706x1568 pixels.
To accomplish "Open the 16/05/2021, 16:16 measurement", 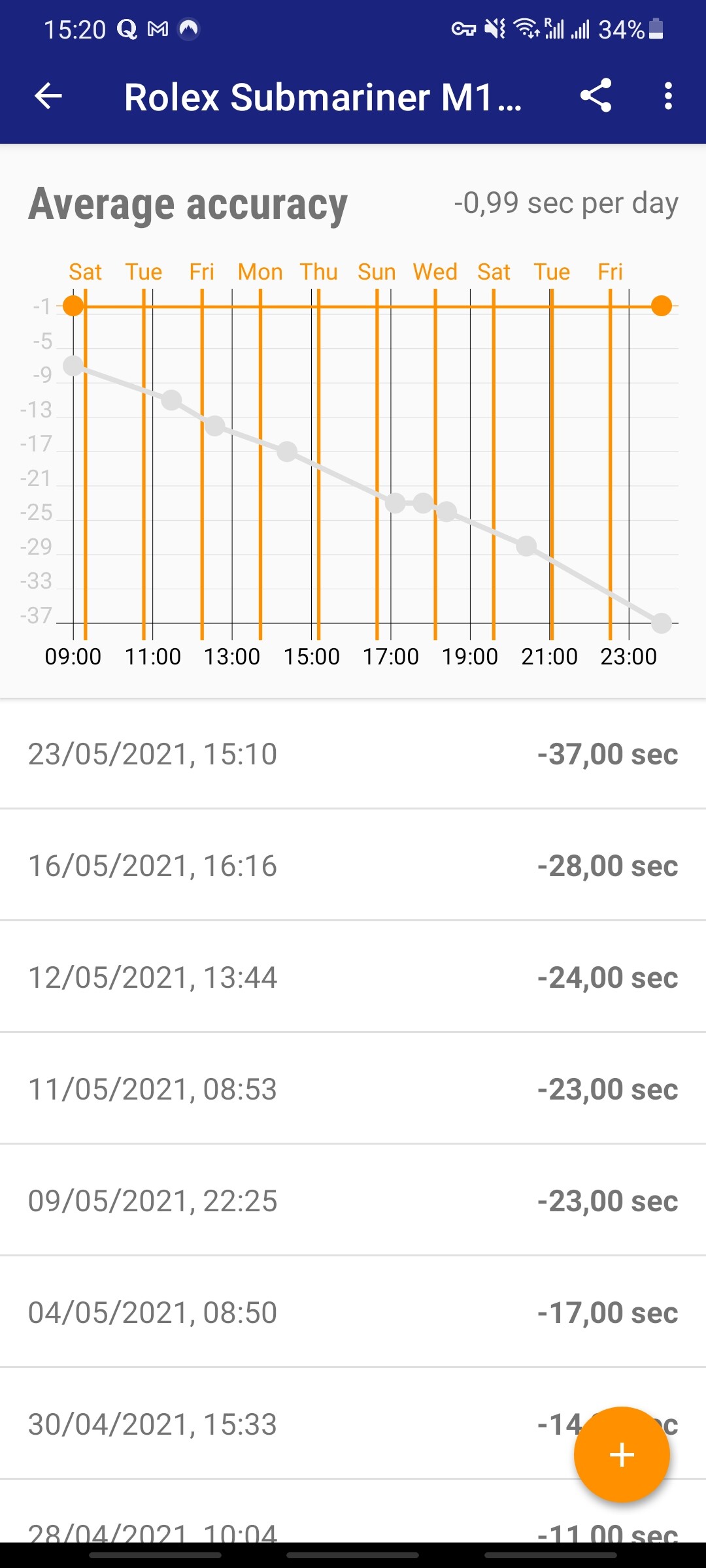I will click(x=353, y=866).
